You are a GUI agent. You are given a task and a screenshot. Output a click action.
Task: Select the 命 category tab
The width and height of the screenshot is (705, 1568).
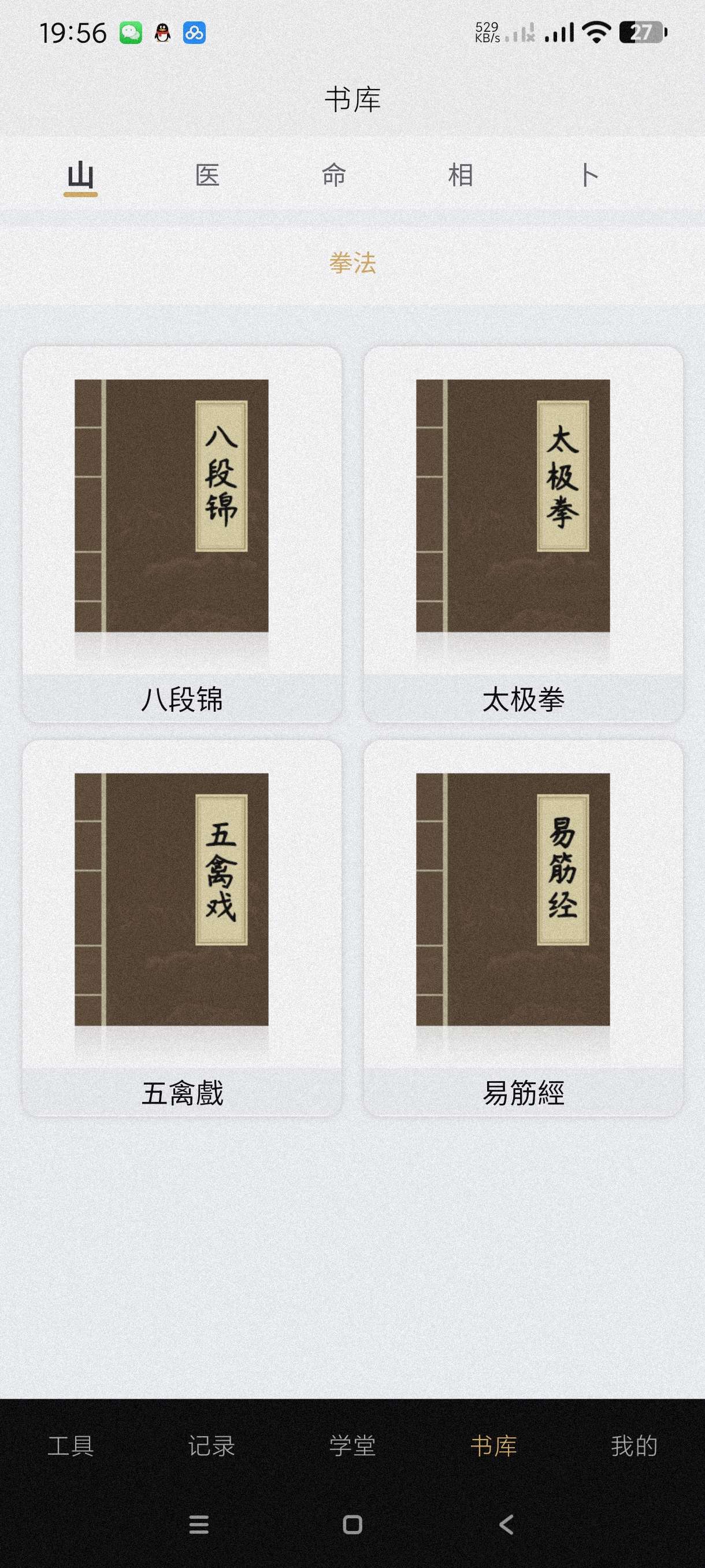[x=334, y=175]
